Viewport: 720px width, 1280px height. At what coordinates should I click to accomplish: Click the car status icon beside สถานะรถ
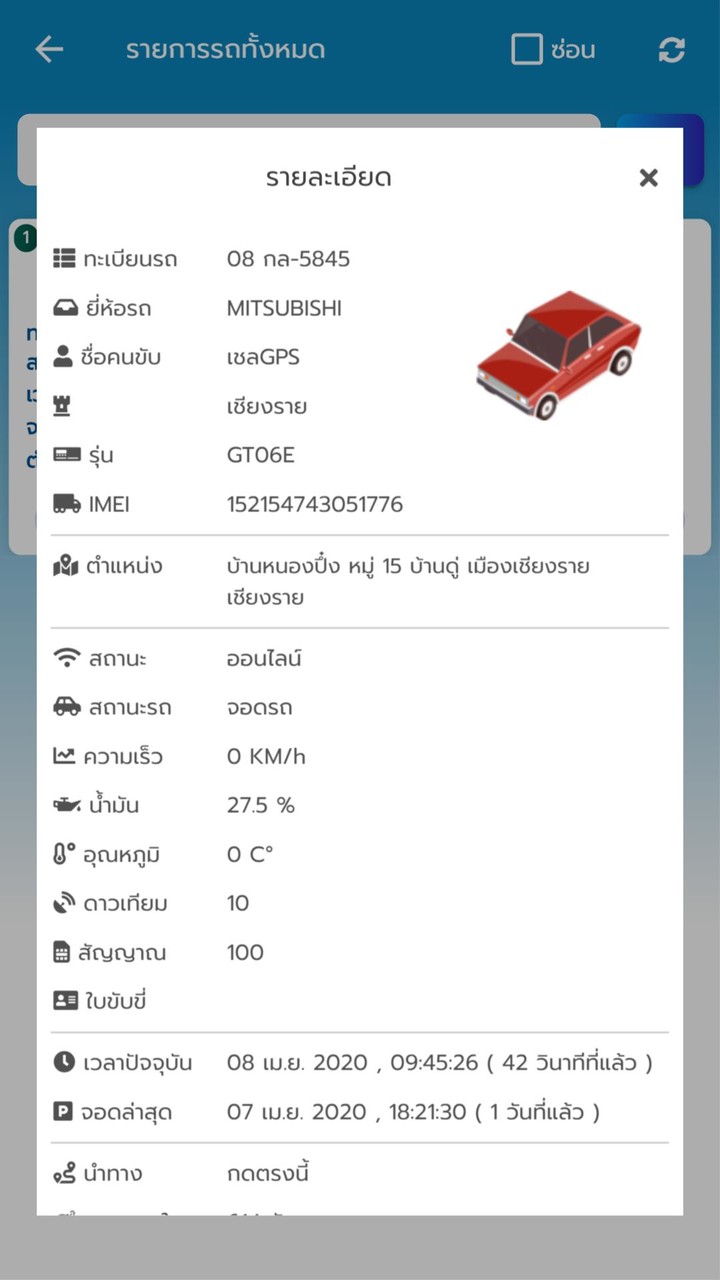pyautogui.click(x=64, y=707)
